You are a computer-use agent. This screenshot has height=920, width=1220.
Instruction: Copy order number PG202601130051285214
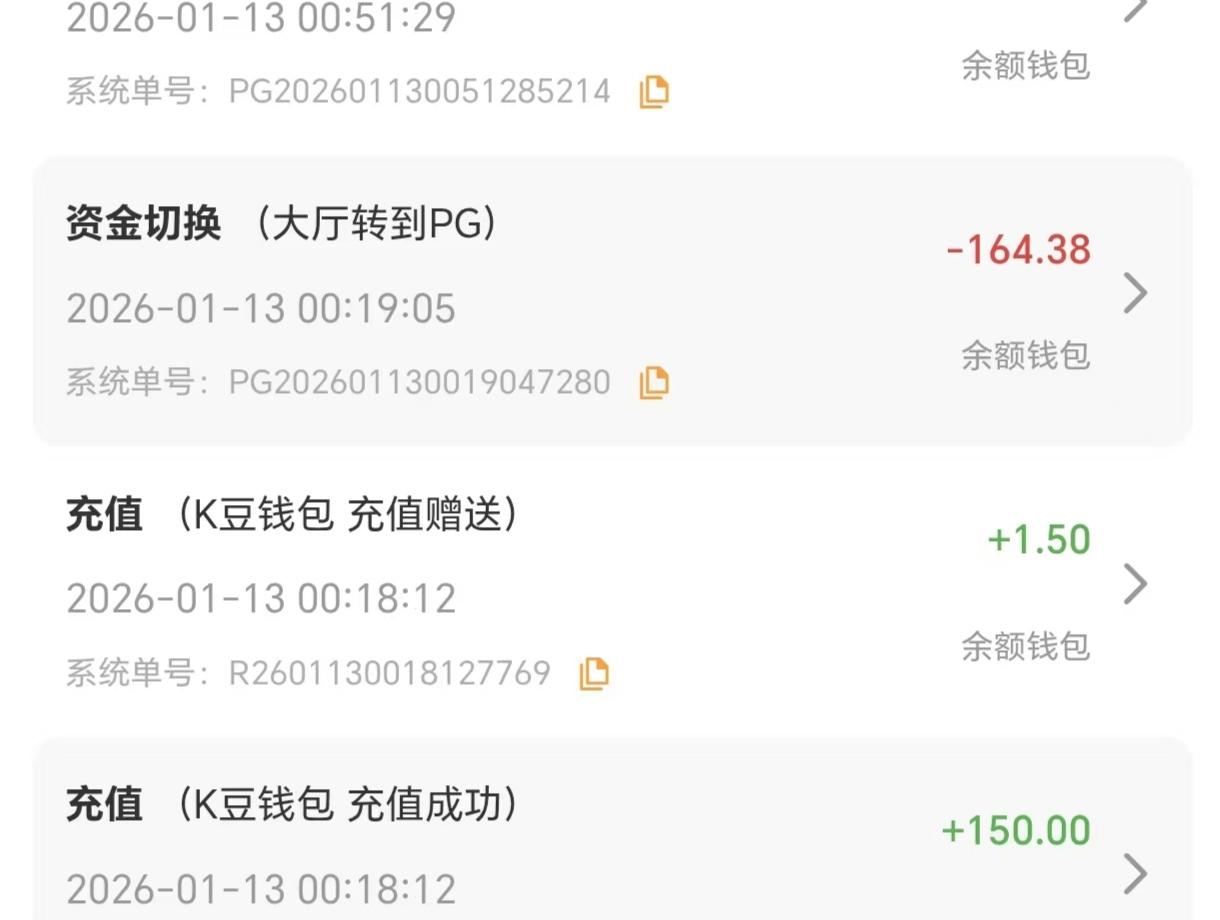coord(653,92)
